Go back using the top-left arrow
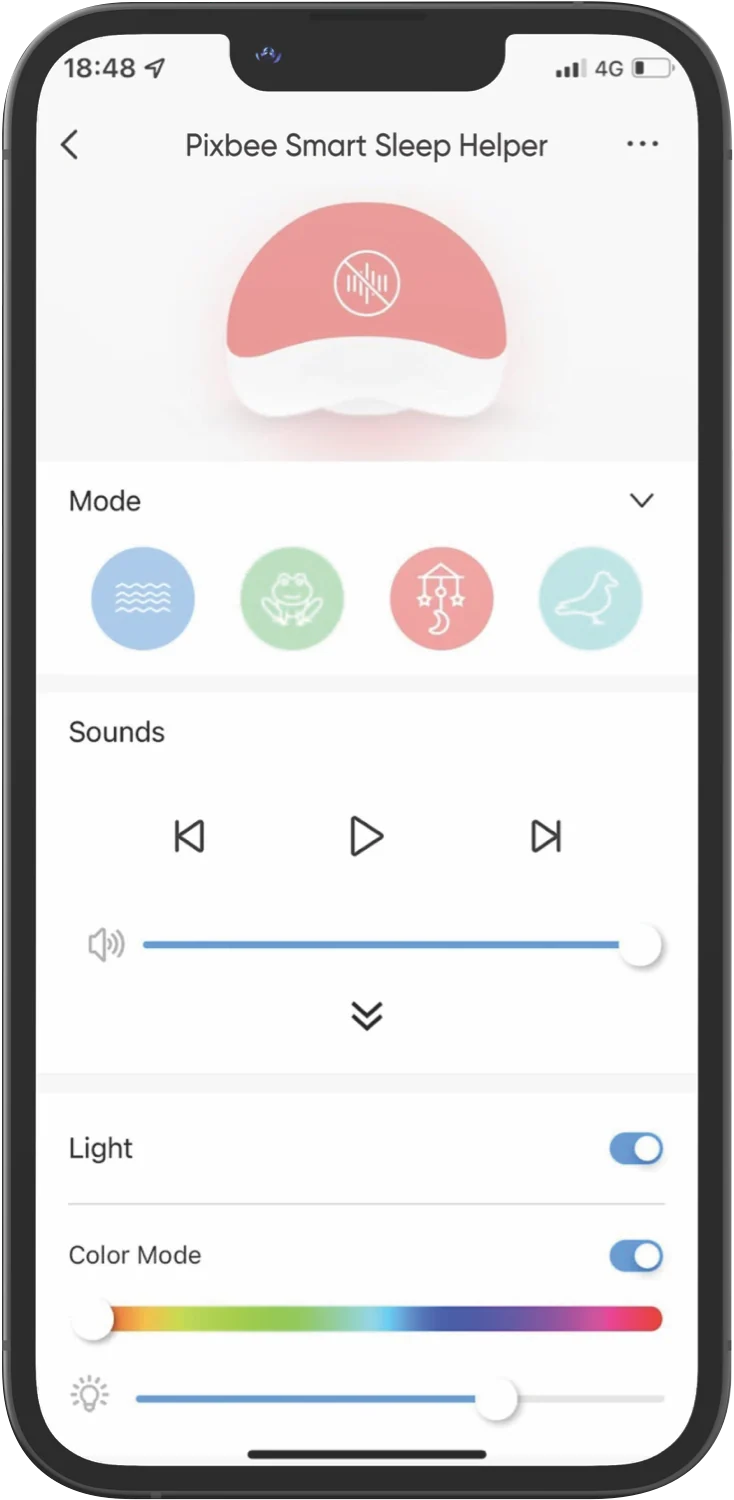 pyautogui.click(x=69, y=145)
